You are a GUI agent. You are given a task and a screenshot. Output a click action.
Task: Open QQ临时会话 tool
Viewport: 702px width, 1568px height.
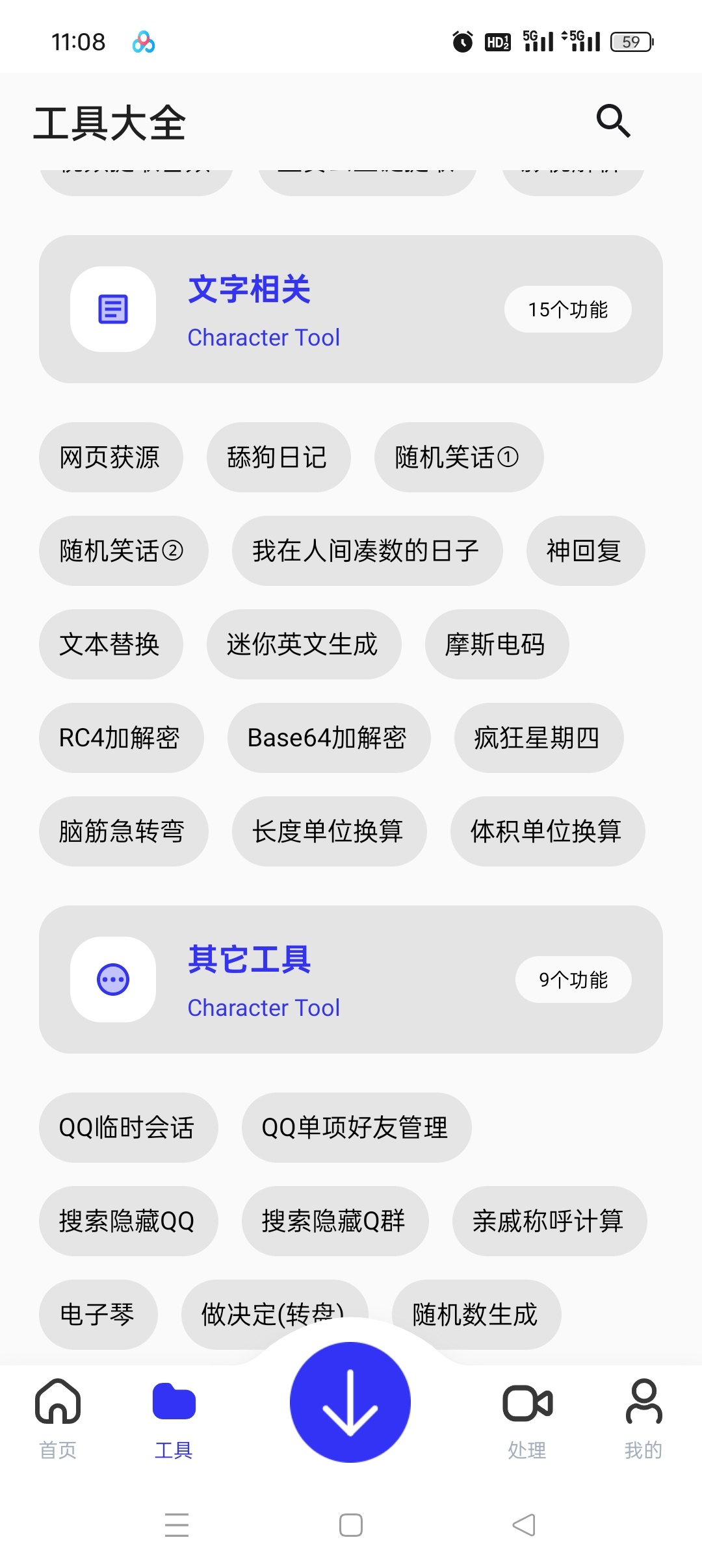[128, 1128]
